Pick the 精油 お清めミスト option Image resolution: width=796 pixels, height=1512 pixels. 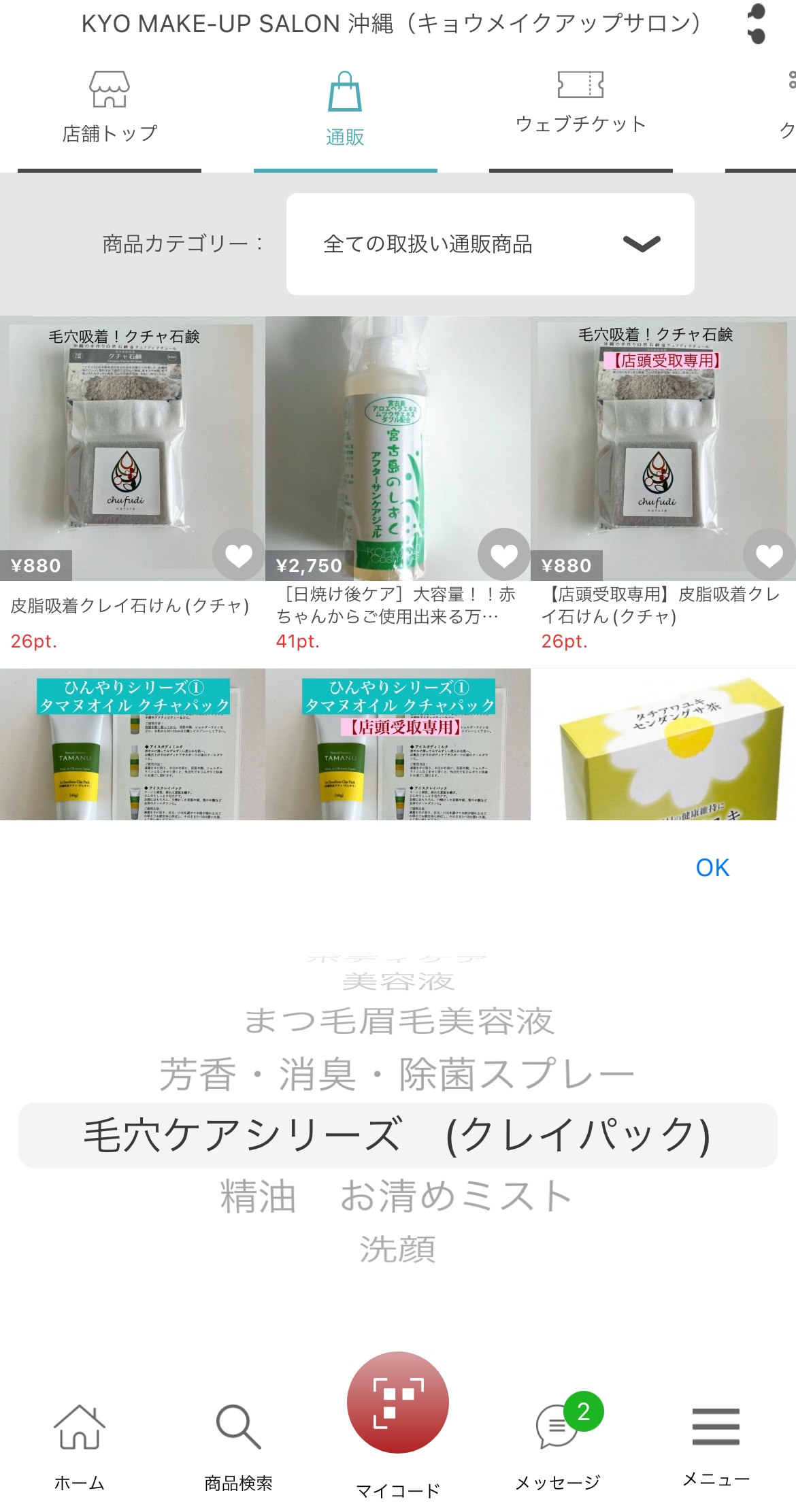[x=398, y=1196]
